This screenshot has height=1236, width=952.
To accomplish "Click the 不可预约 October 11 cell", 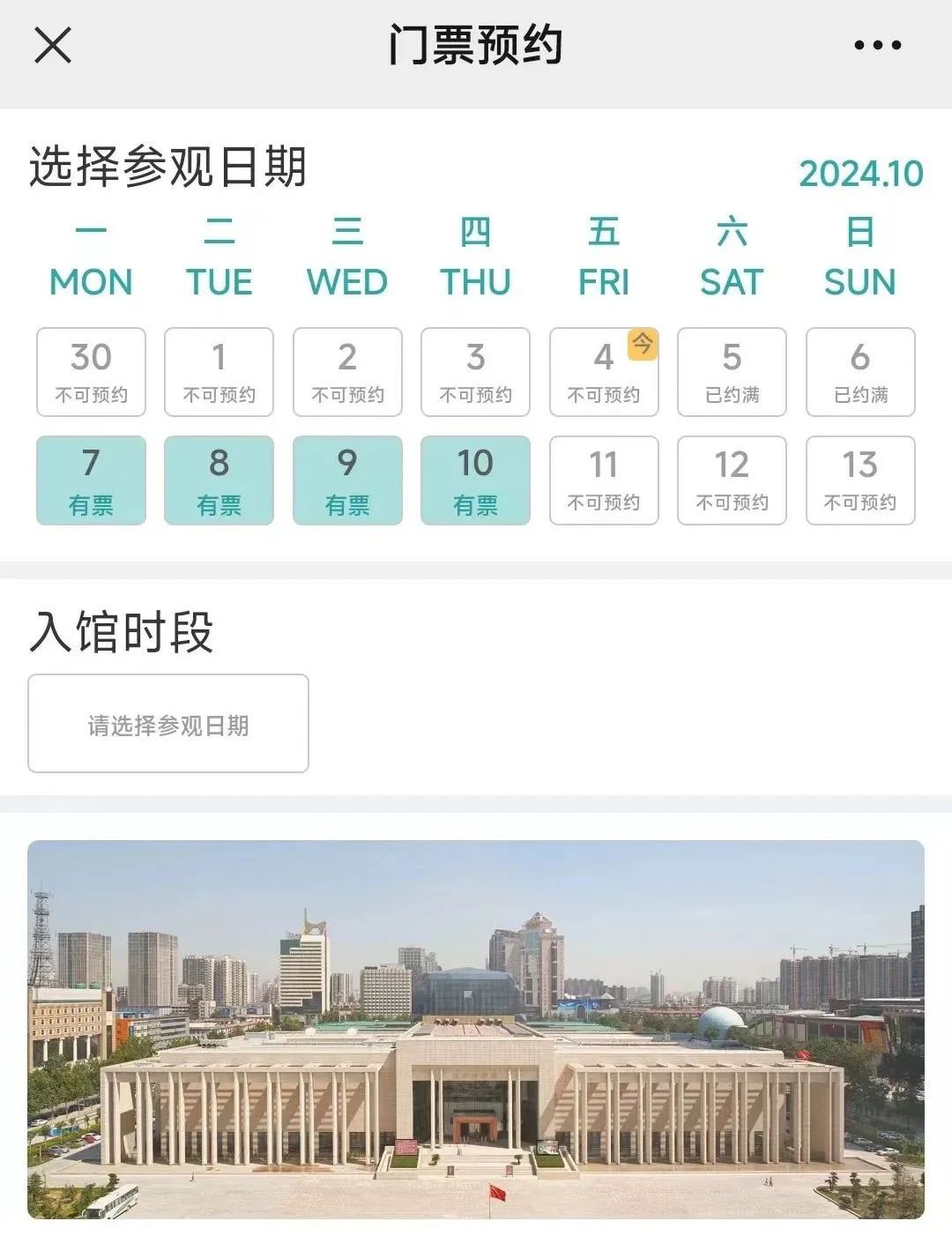I will 604,480.
